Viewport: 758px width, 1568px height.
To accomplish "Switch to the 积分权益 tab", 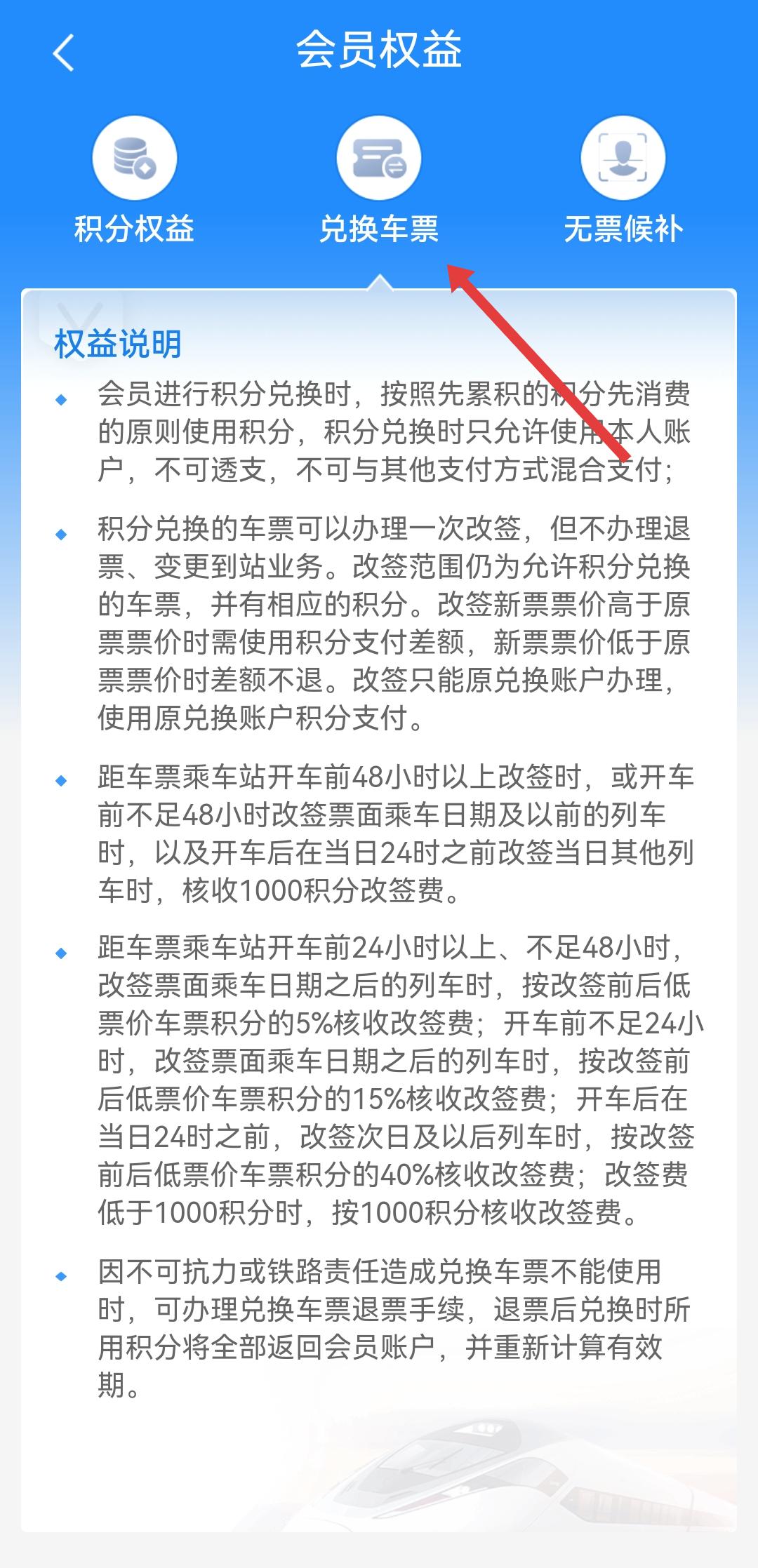I will 134,180.
